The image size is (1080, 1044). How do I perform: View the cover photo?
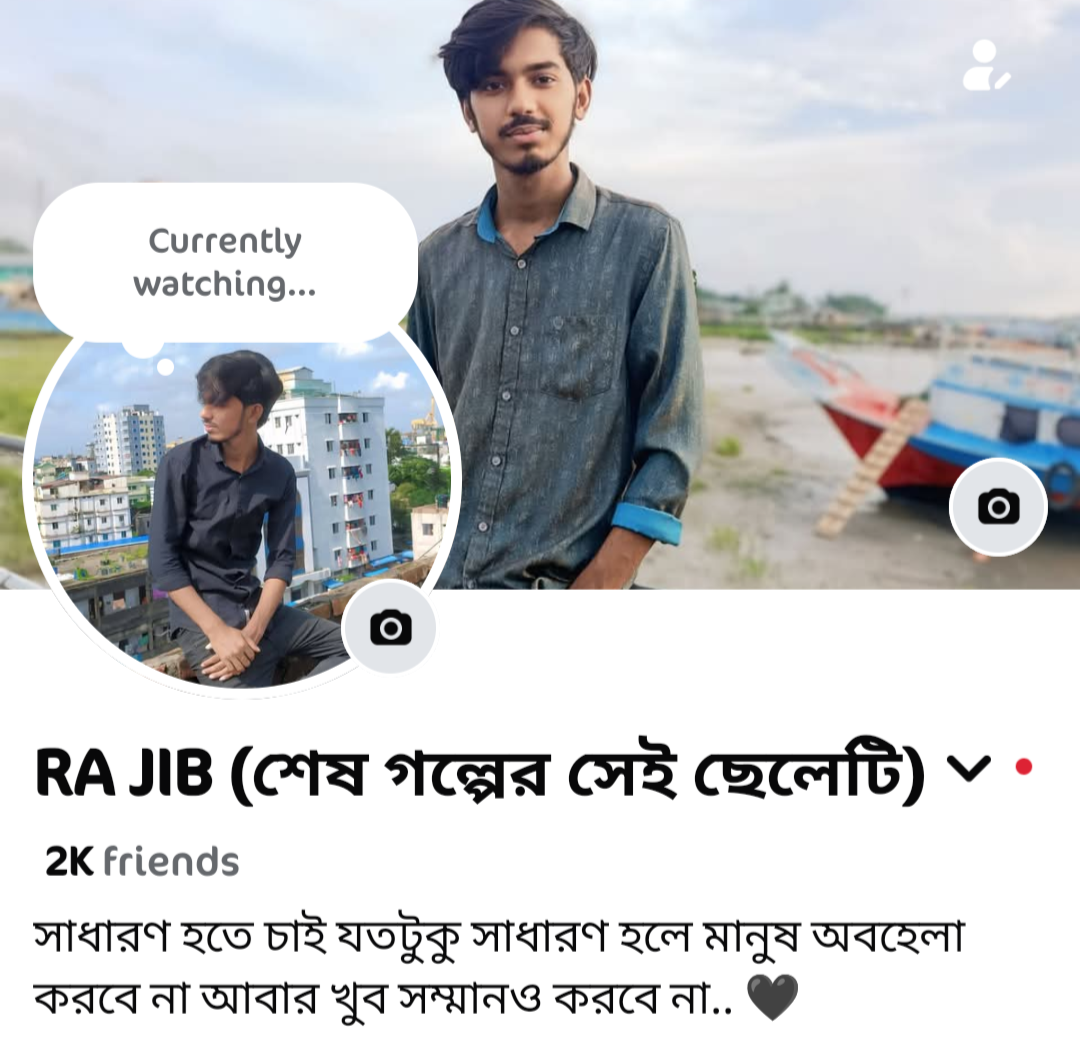coord(760,200)
